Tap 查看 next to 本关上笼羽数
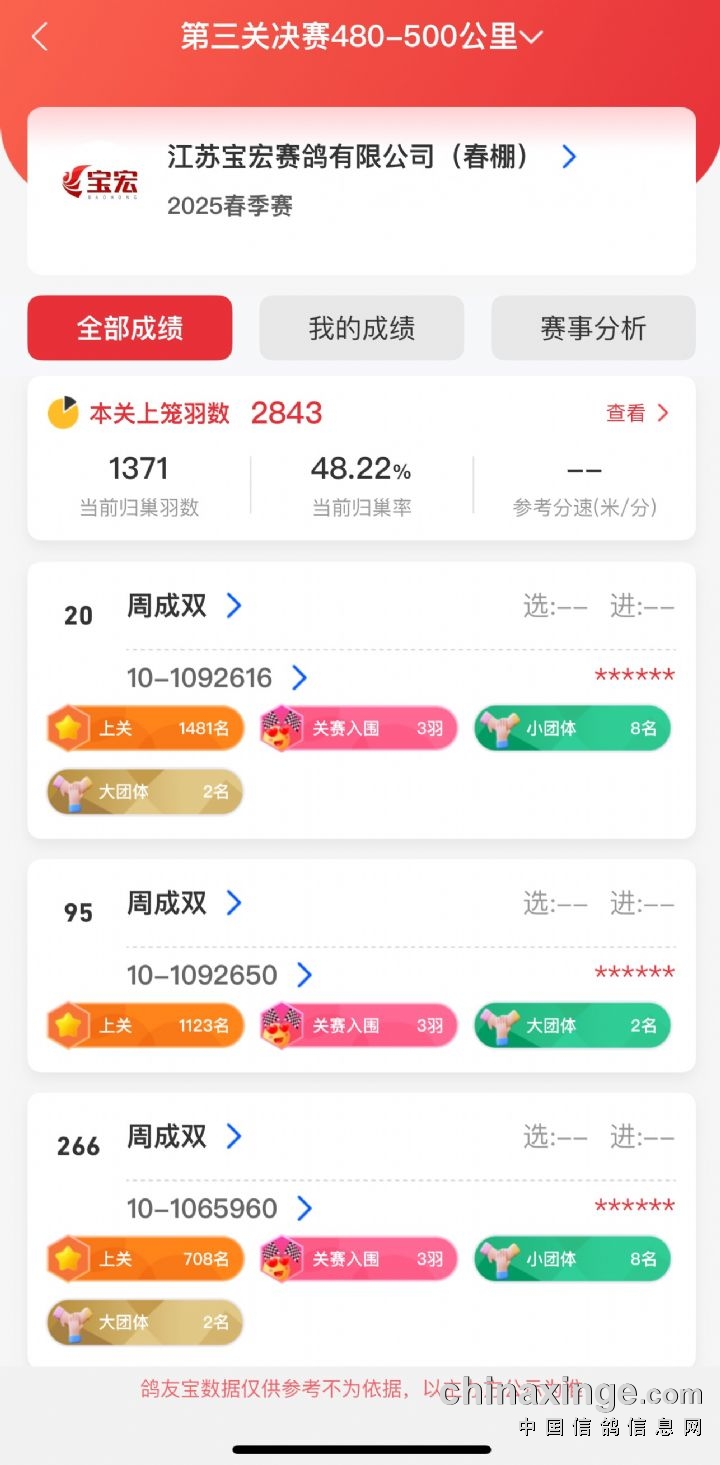 638,413
